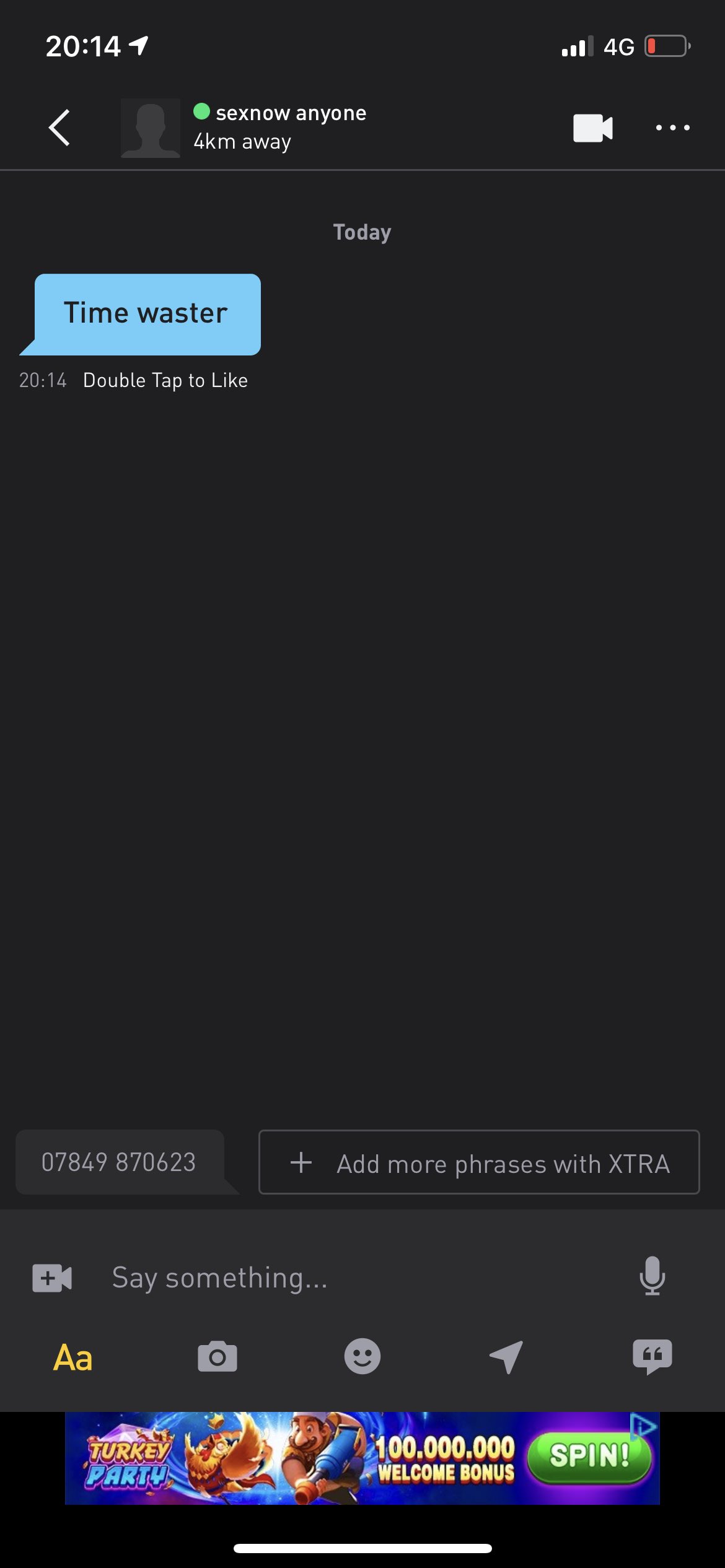Open the Turkey Party ad banner
The height and width of the screenshot is (1568, 725).
click(362, 1458)
